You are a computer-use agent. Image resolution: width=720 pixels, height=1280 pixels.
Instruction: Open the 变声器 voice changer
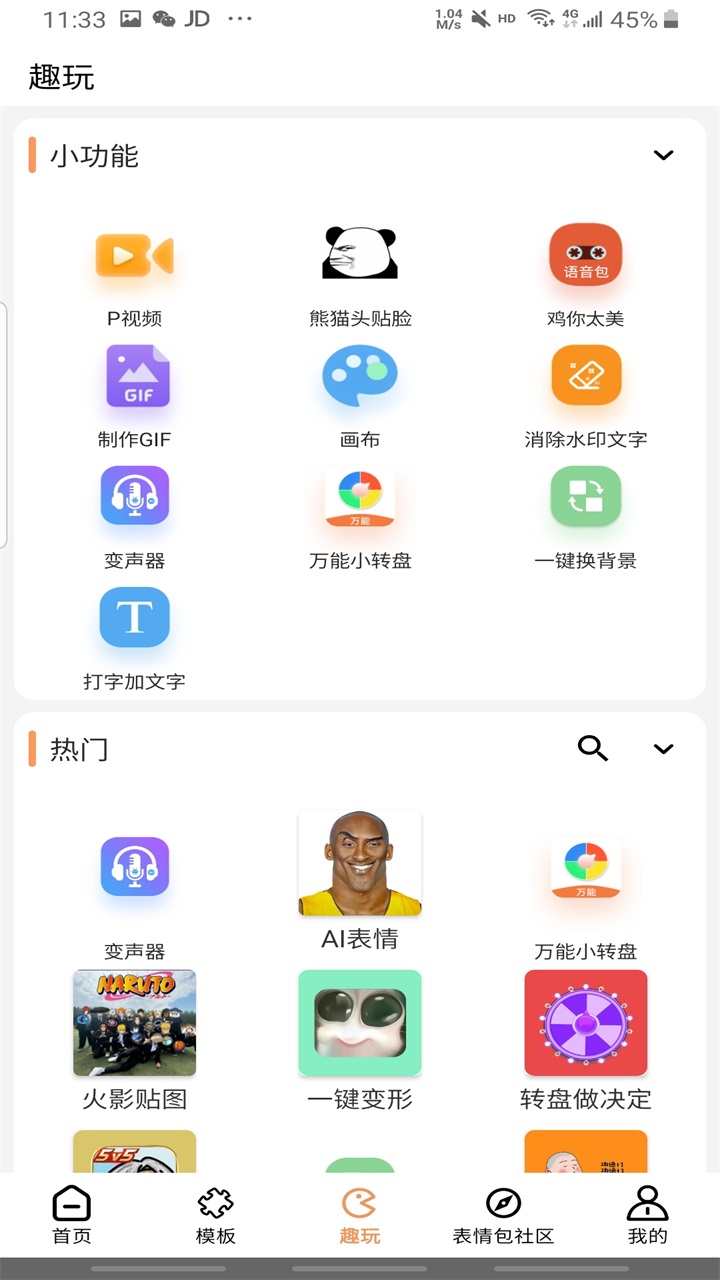(x=135, y=497)
